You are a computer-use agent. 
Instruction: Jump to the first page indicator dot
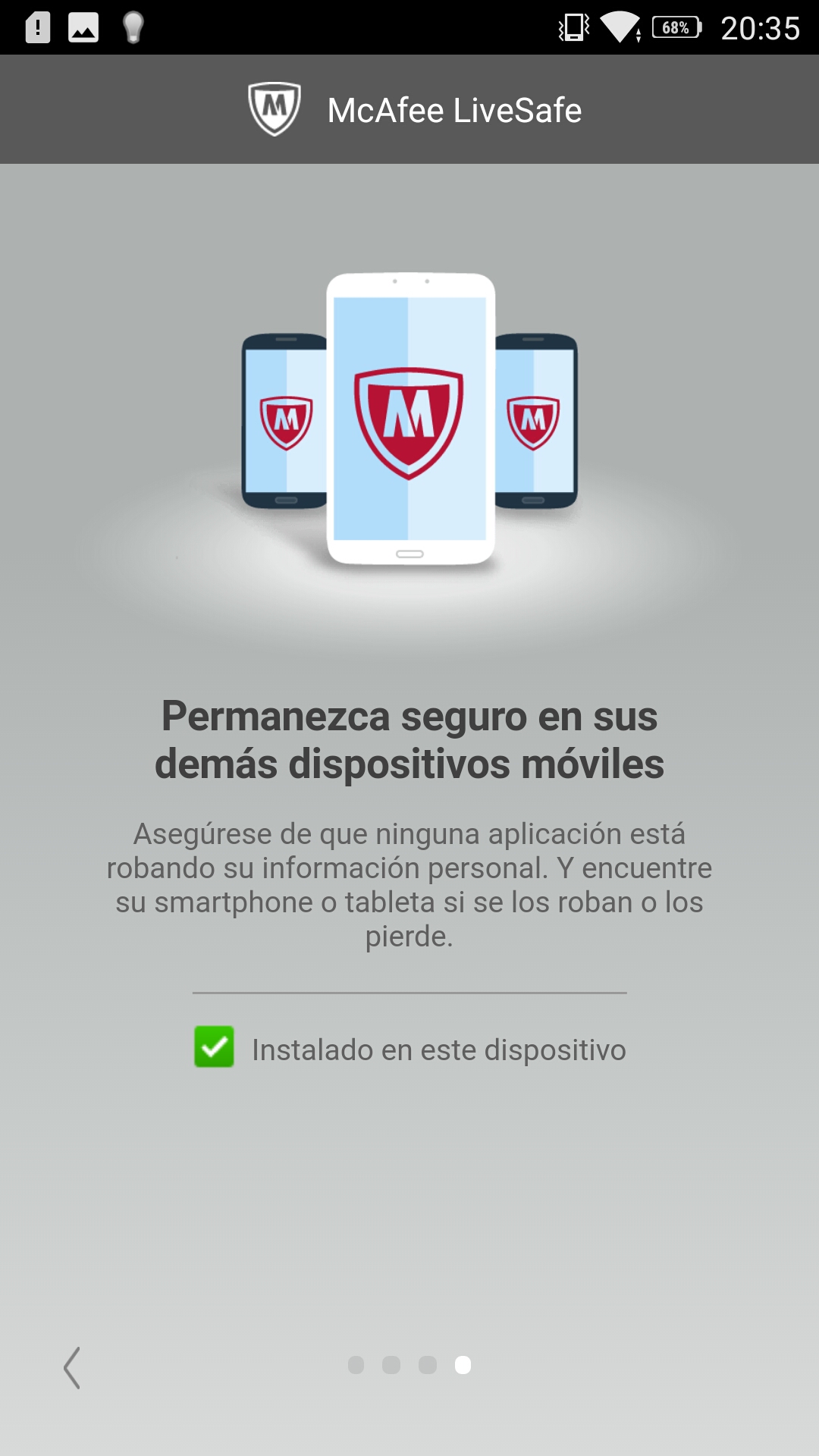click(x=356, y=1365)
